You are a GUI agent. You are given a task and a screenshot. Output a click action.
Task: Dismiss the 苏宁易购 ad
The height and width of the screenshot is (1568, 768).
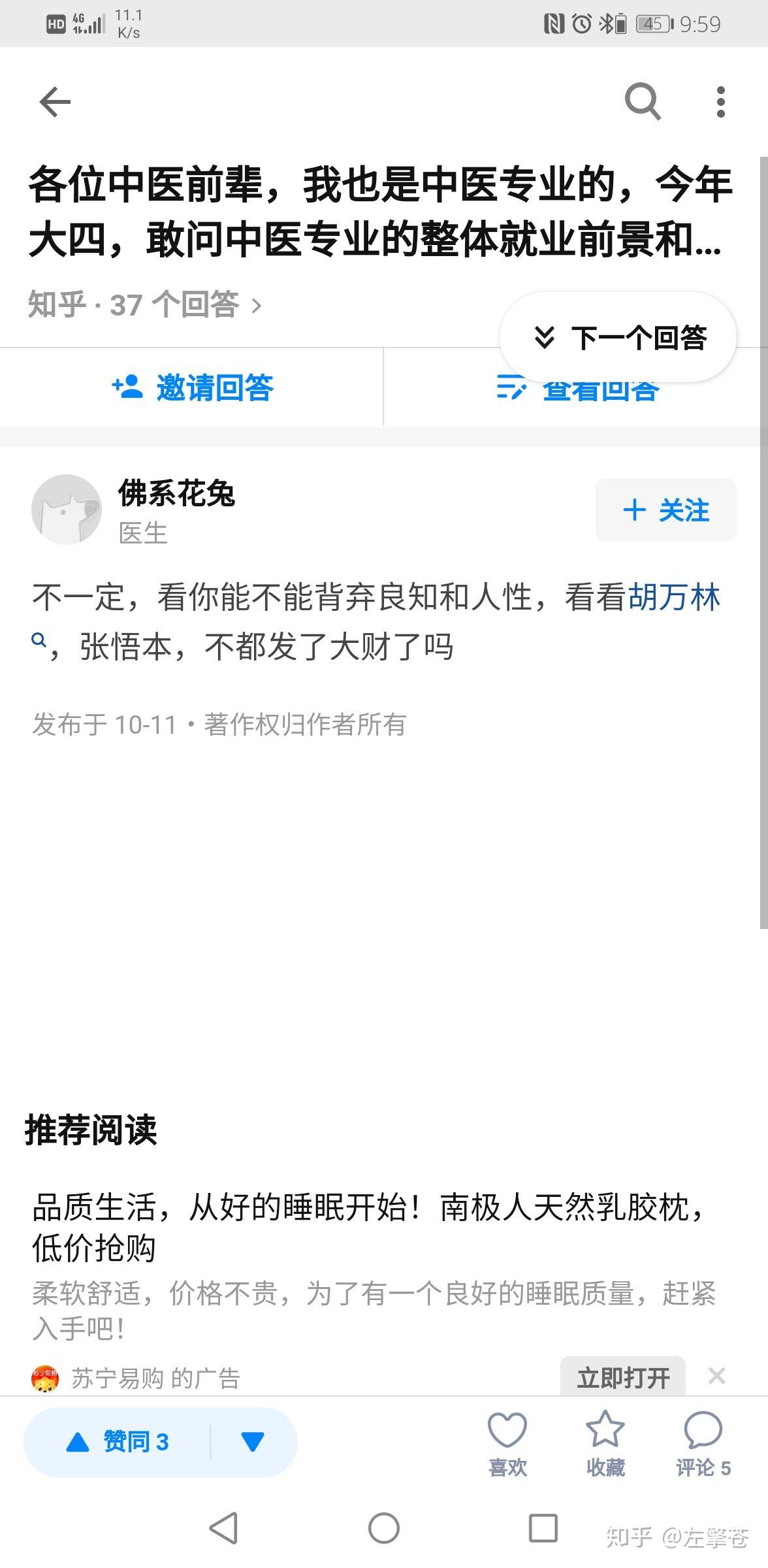click(x=716, y=1376)
